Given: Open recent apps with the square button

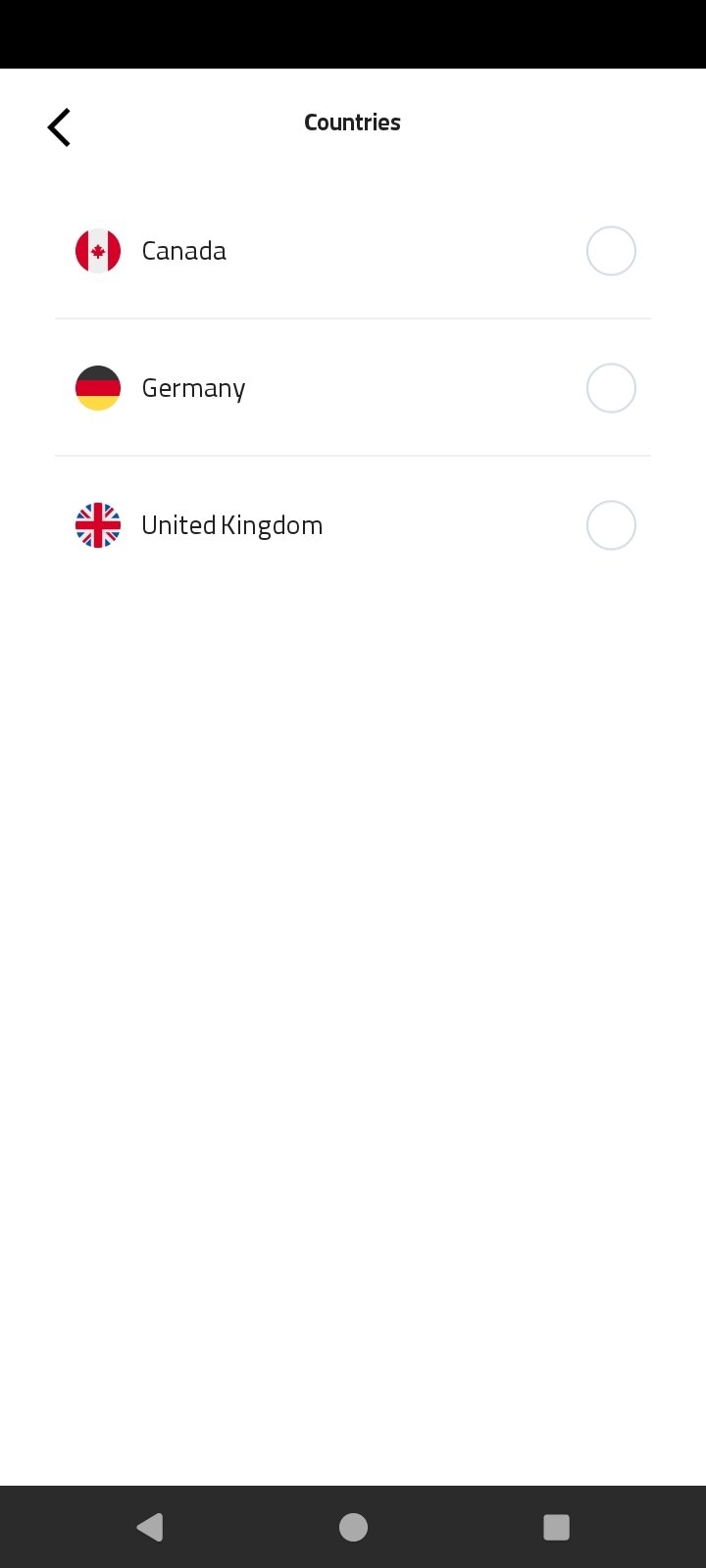Looking at the screenshot, I should tap(556, 1526).
